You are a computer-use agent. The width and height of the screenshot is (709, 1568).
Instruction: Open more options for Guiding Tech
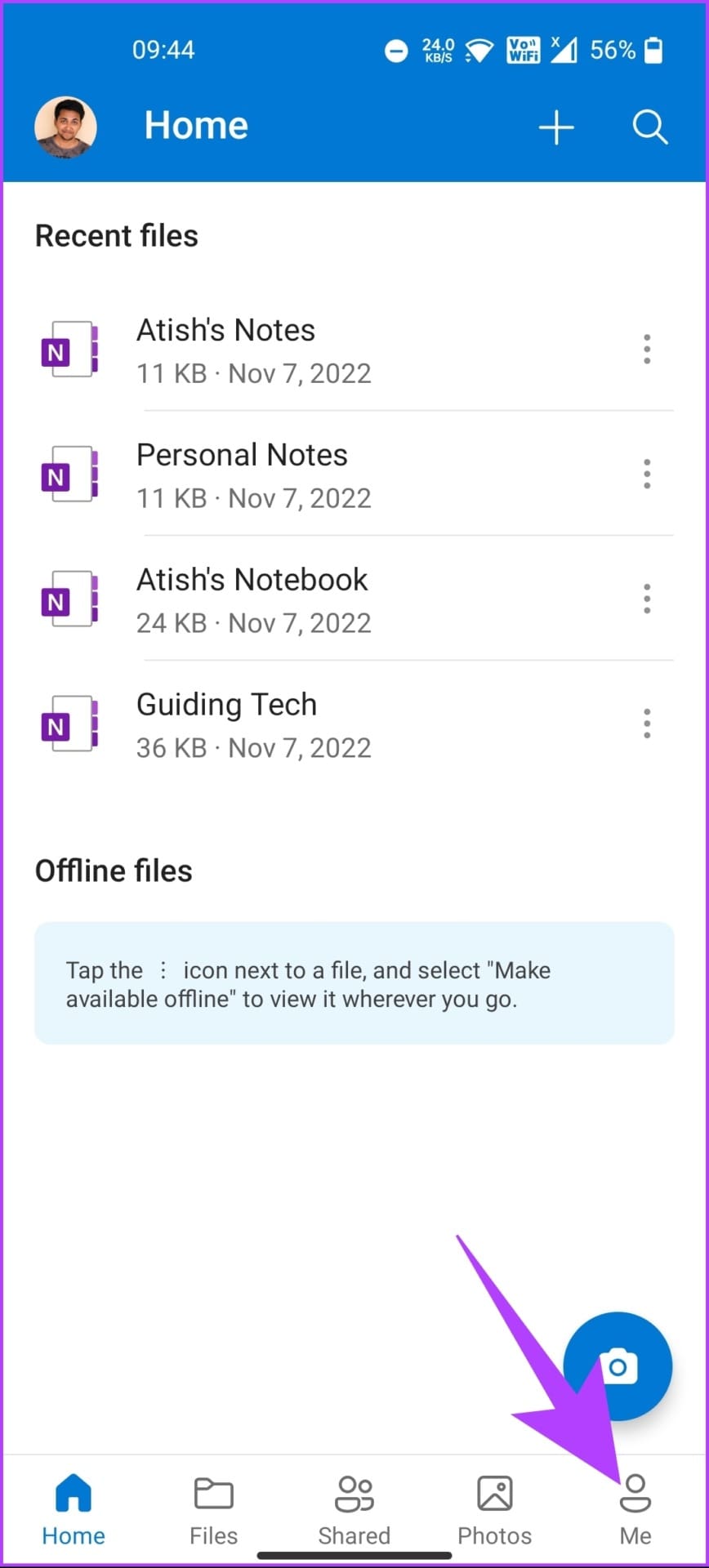(647, 724)
